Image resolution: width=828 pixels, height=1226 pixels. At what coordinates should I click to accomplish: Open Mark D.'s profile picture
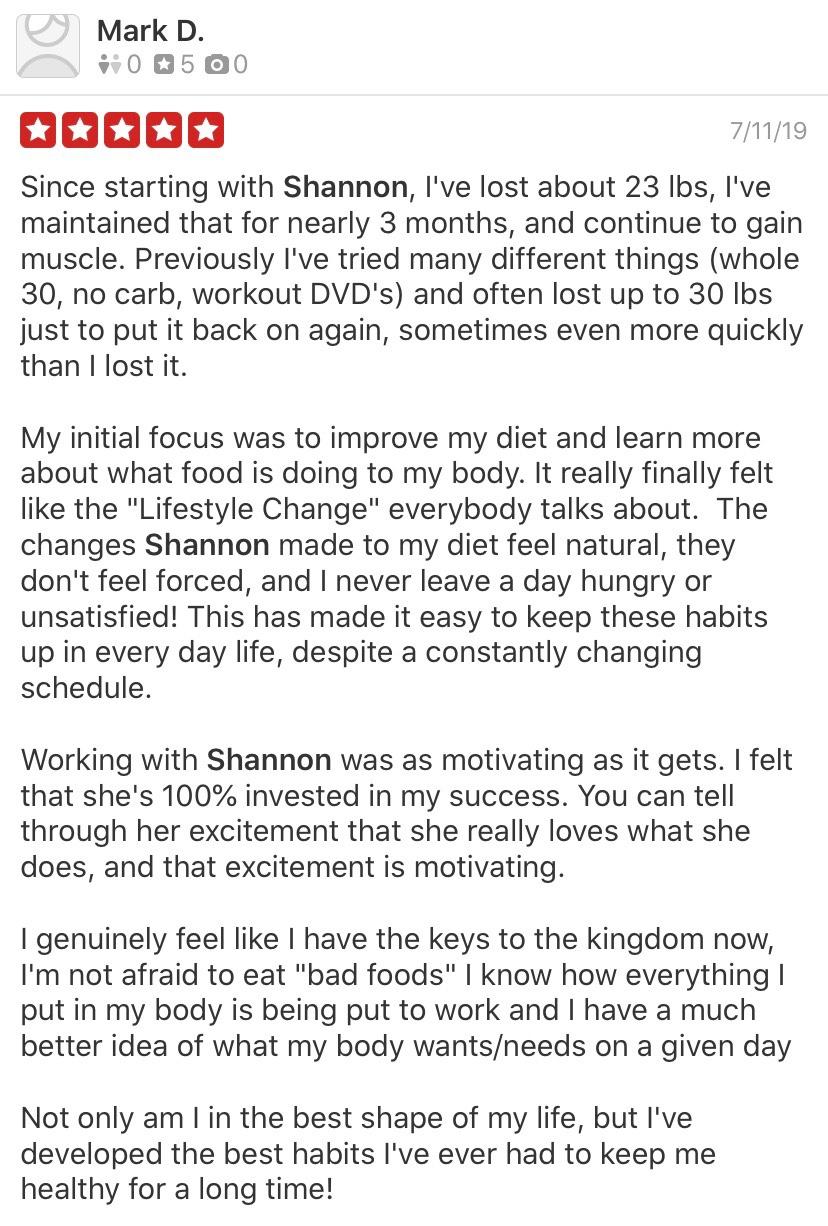[x=47, y=44]
